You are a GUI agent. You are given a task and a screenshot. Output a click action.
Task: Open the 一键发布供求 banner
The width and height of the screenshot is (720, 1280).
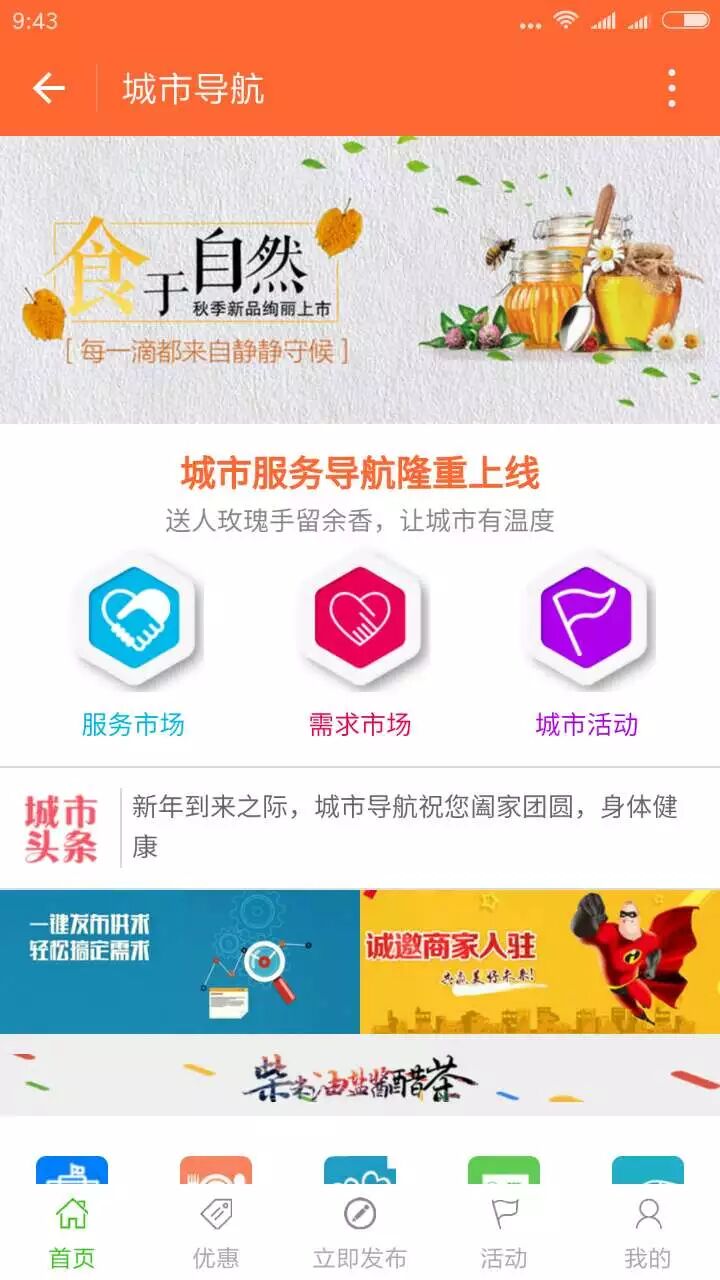pyautogui.click(x=180, y=962)
